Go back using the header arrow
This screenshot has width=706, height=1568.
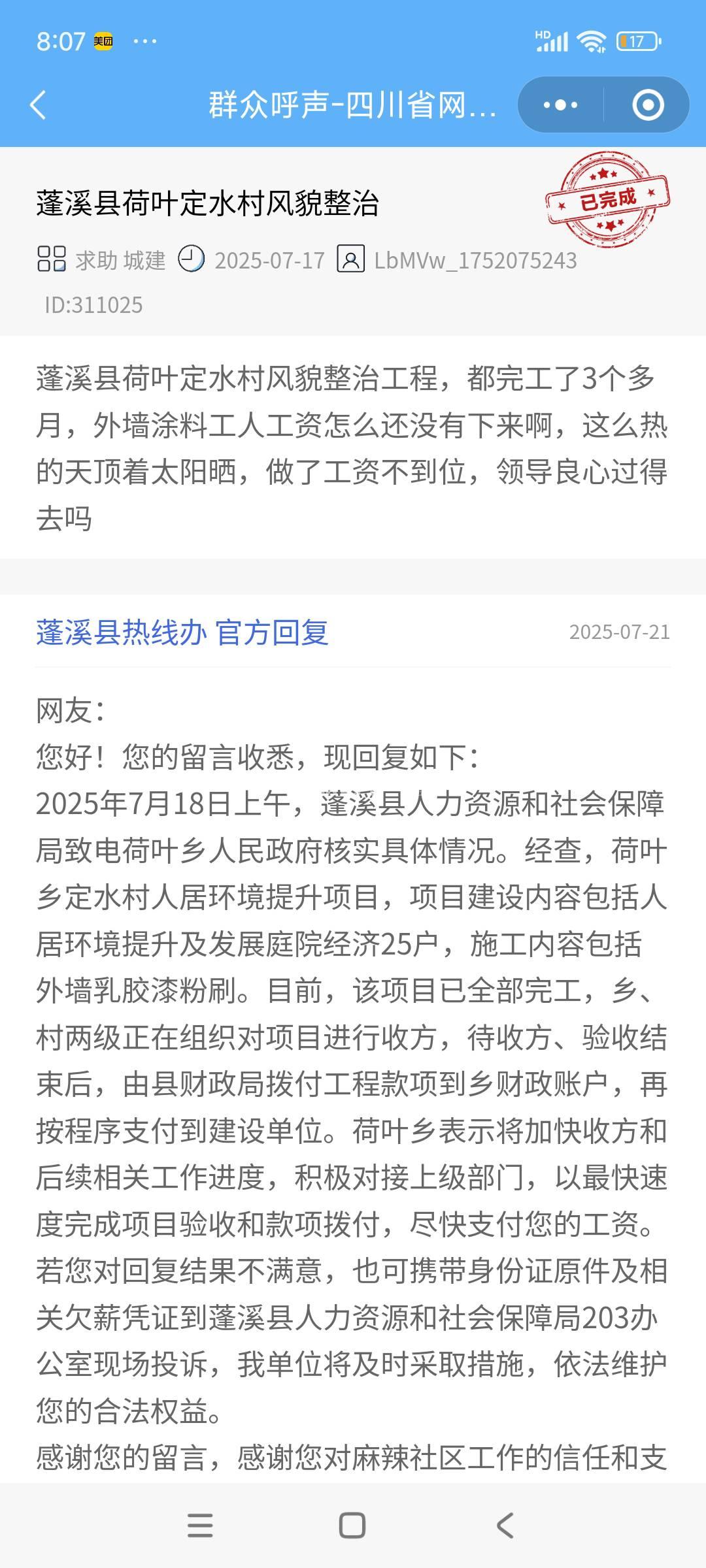pos(39,105)
